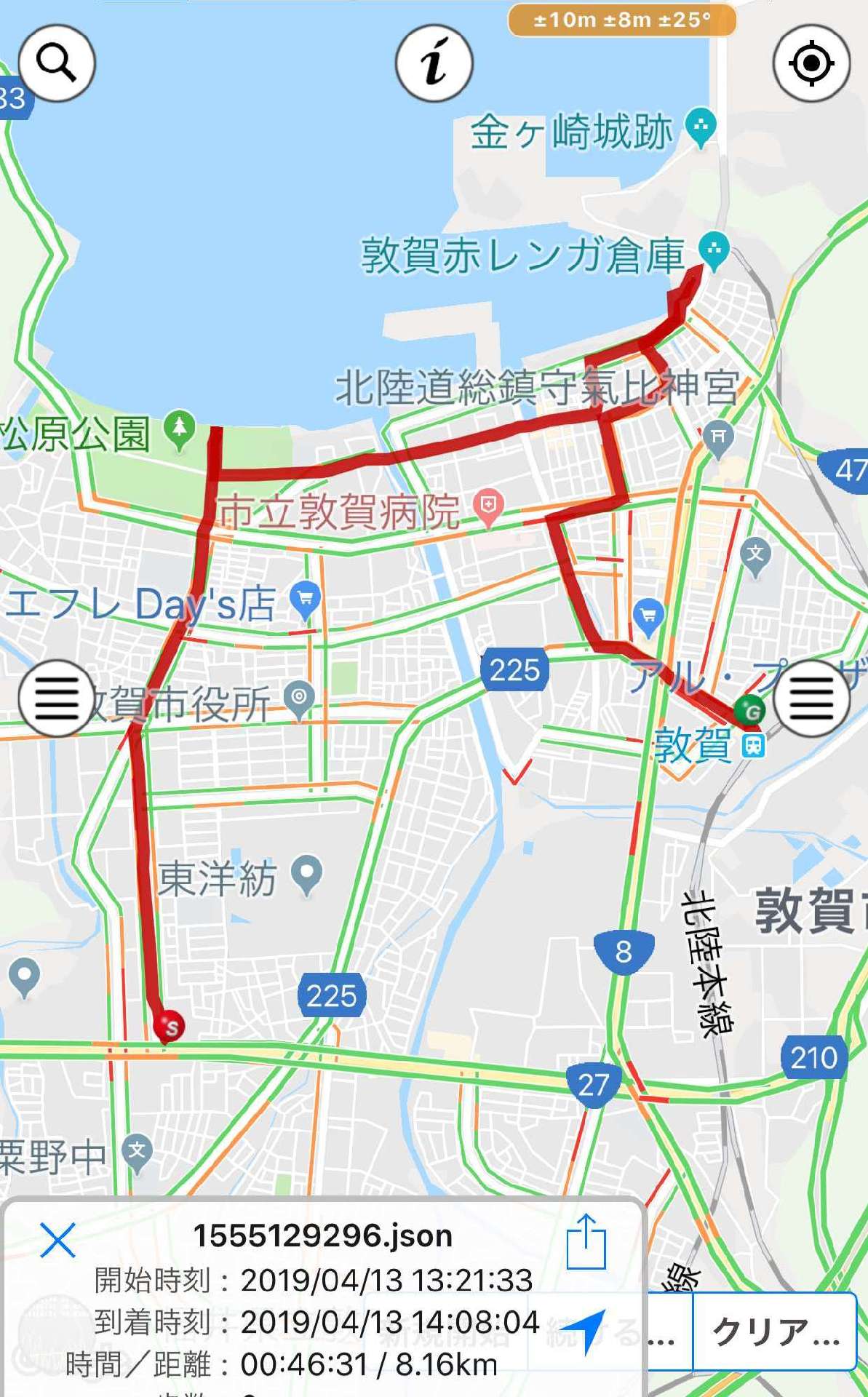The height and width of the screenshot is (1397, 868).
Task: Select the 金ヶ崎城跡 map pin
Action: [x=701, y=128]
